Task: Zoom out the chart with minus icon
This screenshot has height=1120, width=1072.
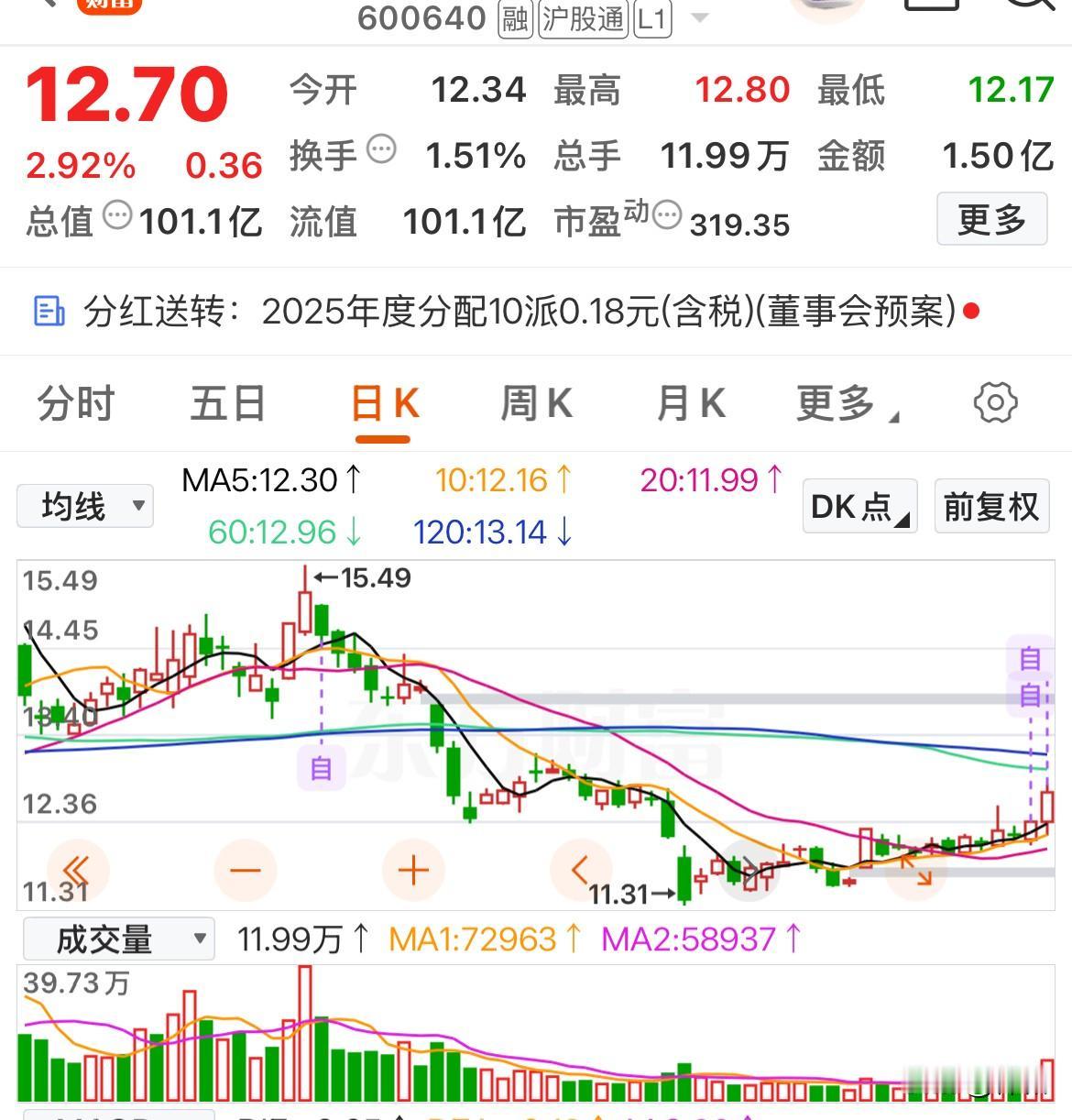Action: tap(245, 871)
